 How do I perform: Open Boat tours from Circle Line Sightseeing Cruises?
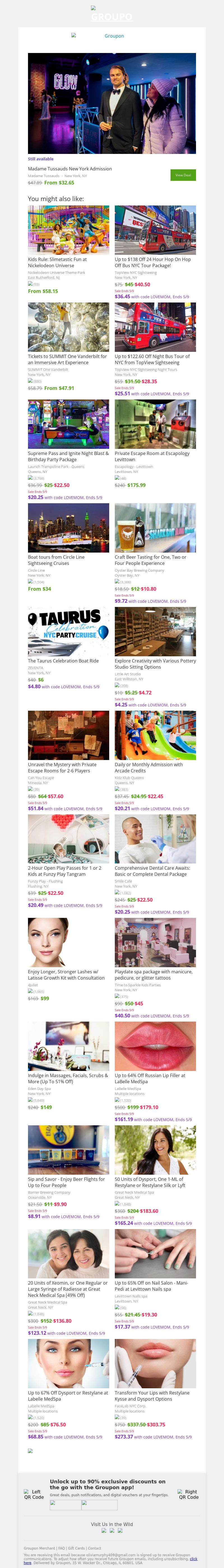click(68, 527)
